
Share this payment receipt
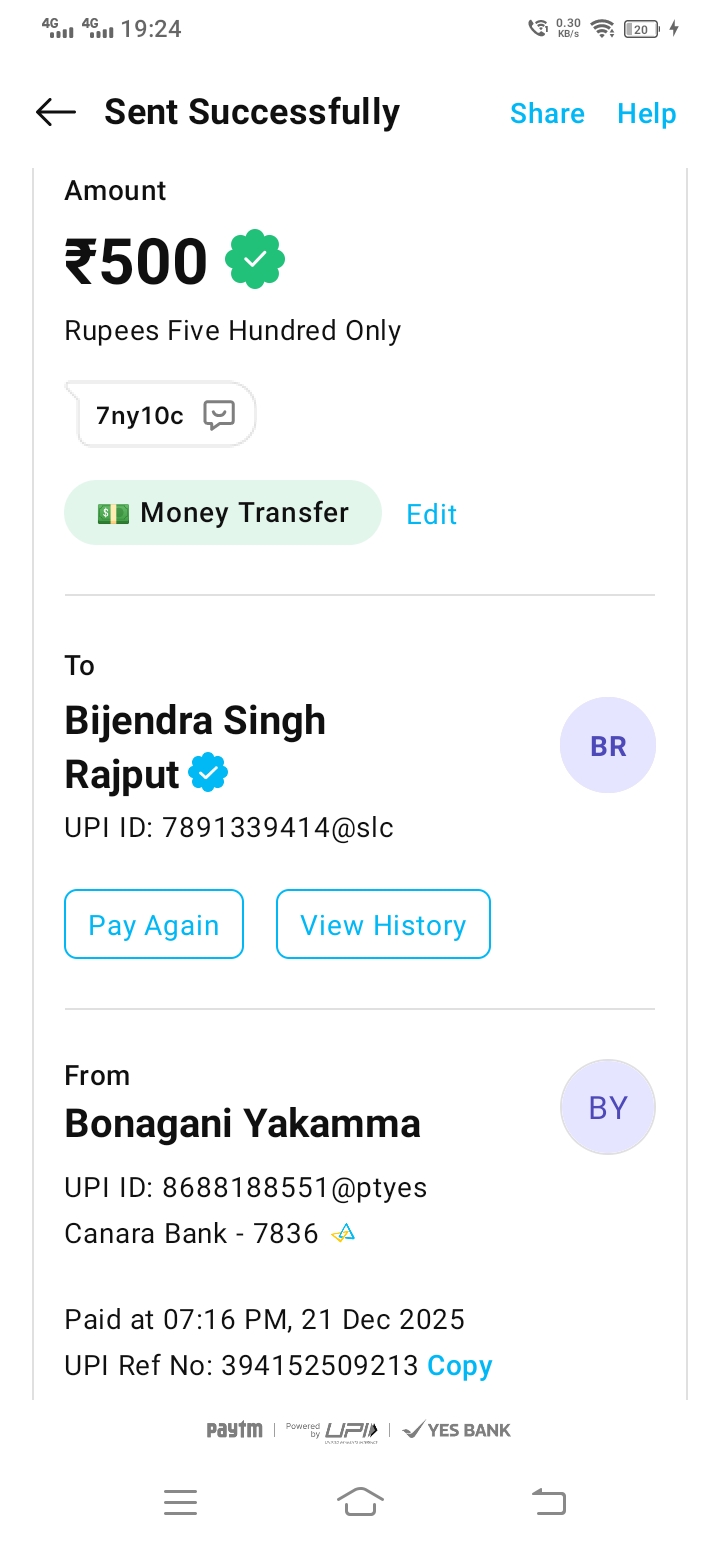[x=547, y=114]
